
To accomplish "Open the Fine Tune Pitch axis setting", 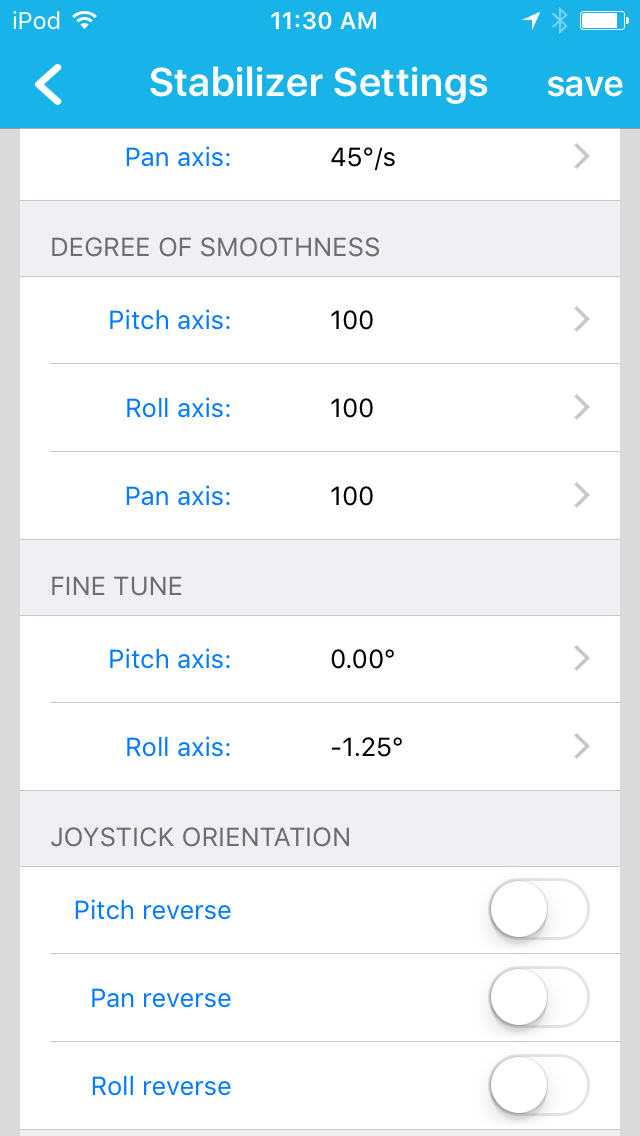I will coord(320,659).
